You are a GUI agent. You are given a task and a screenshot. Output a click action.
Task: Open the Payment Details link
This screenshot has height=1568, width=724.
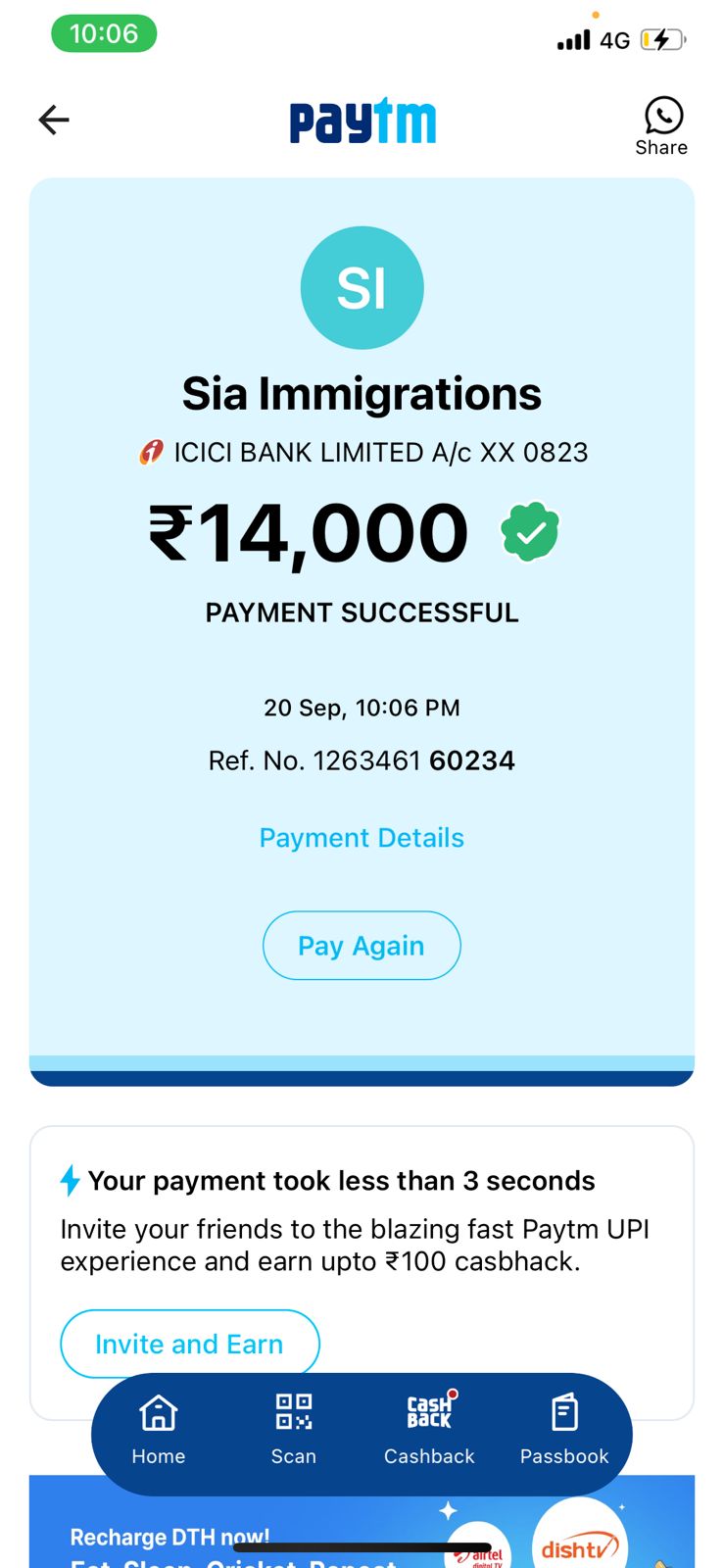click(x=362, y=838)
